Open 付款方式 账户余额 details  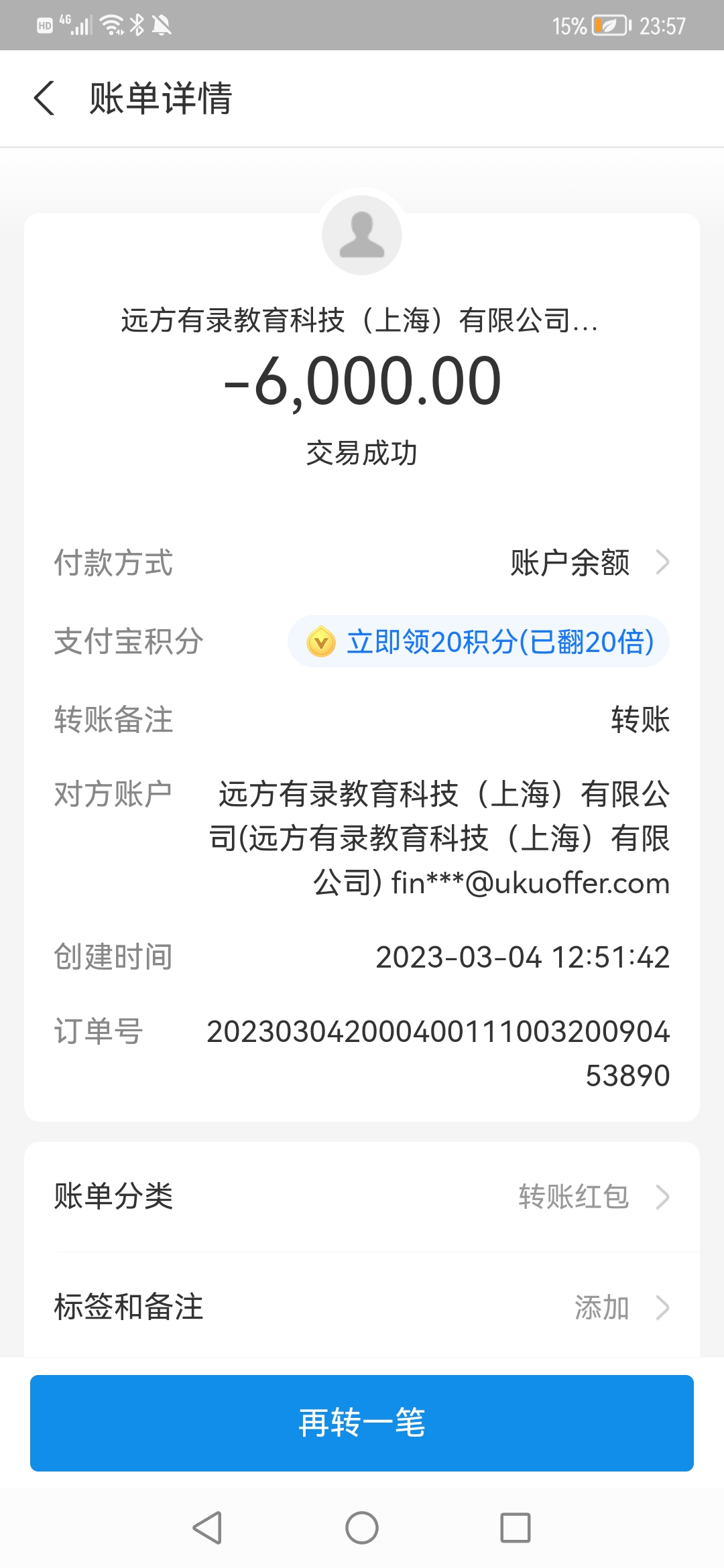[x=589, y=562]
